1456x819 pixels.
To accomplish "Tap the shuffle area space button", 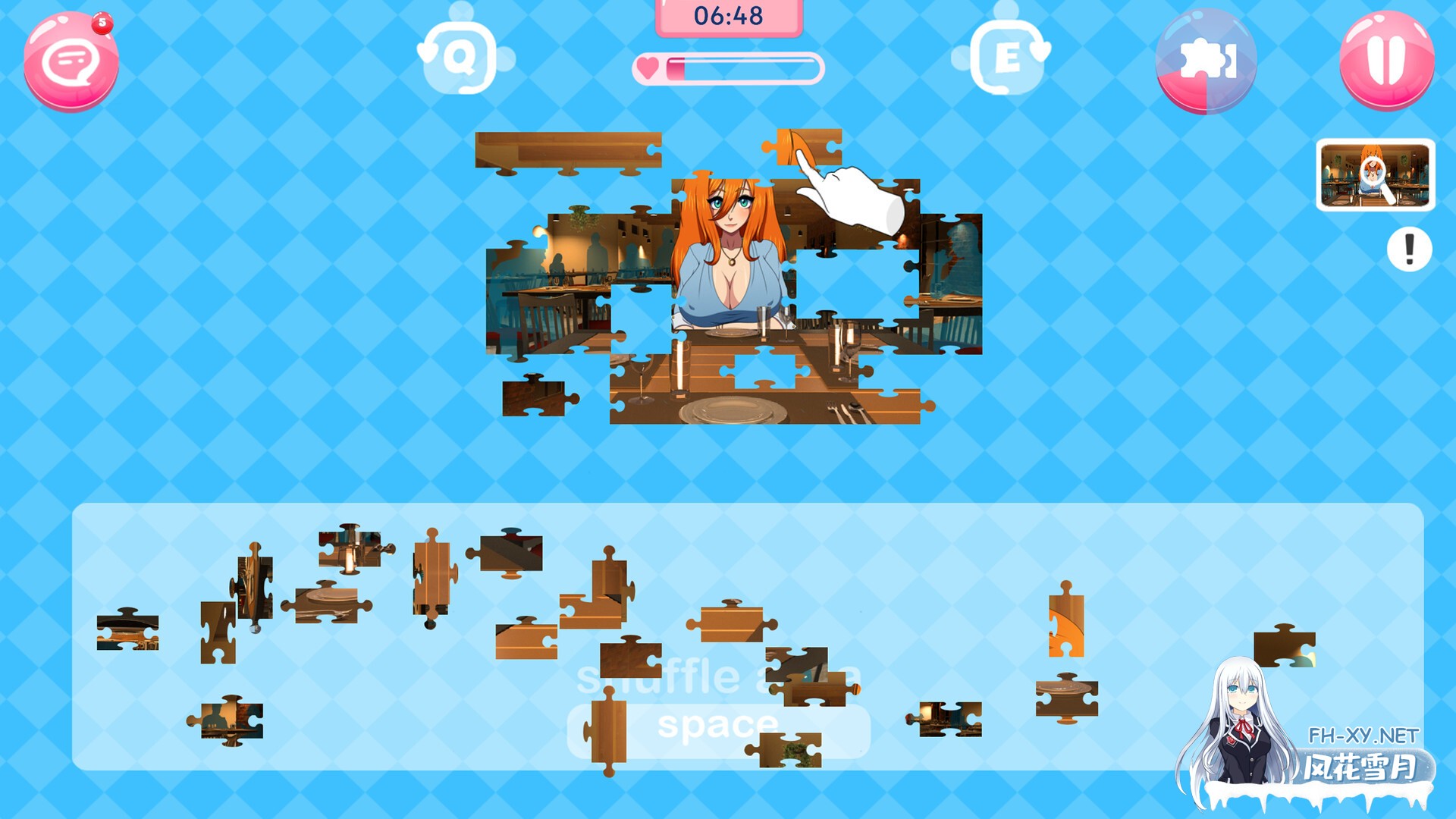I will coord(717,728).
